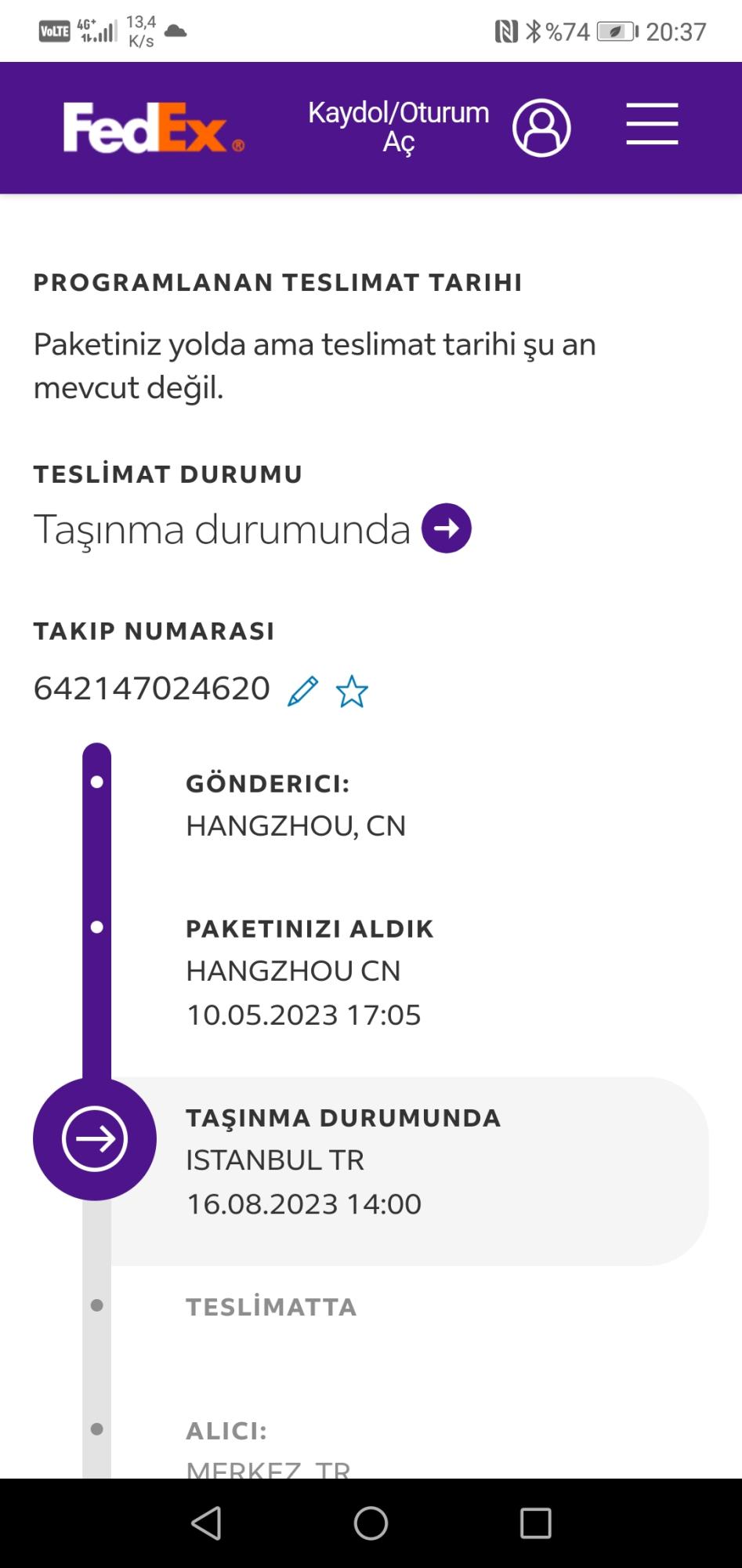The image size is (742, 1568).
Task: Open Taşınma durumunda arrow for details
Action: (447, 528)
